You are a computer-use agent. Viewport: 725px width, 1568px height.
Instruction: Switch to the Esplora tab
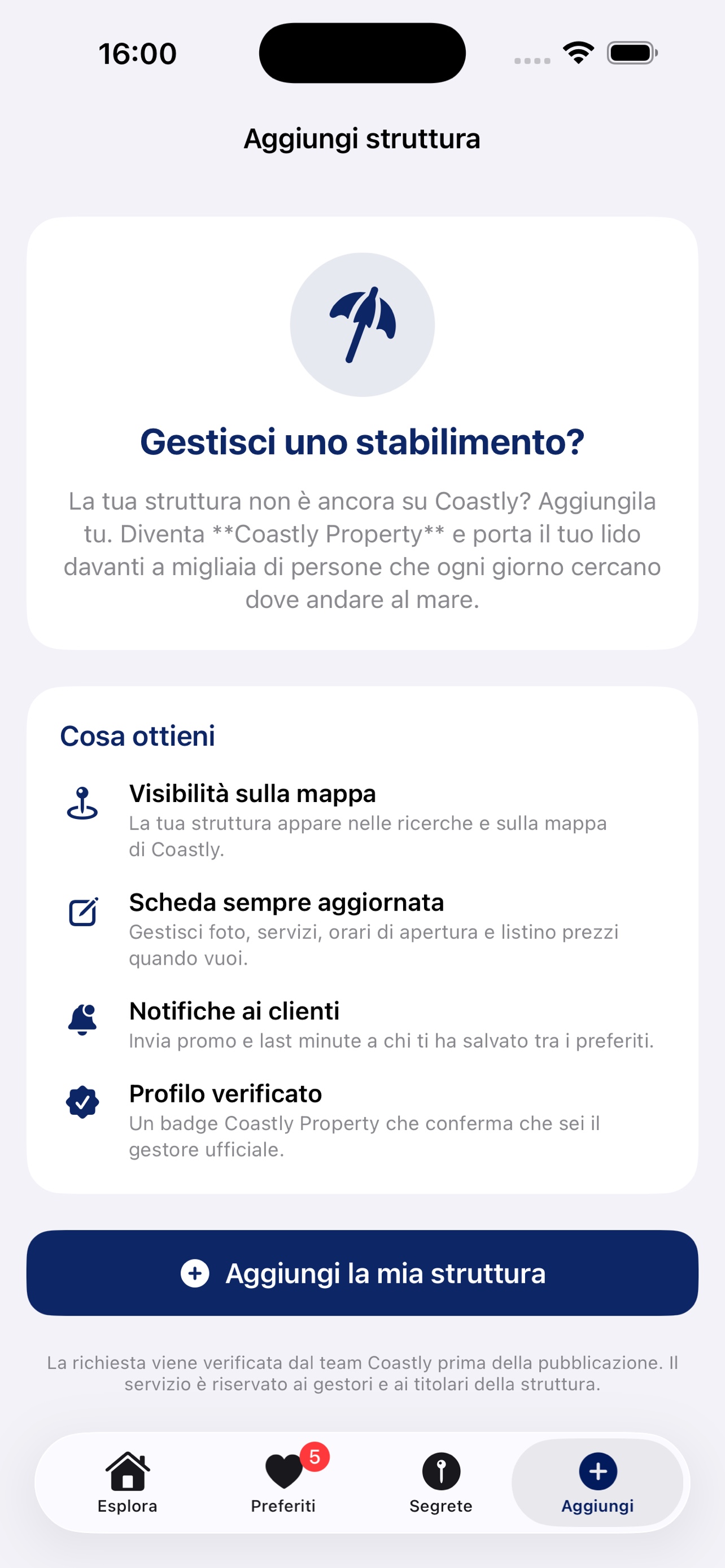tap(127, 1482)
